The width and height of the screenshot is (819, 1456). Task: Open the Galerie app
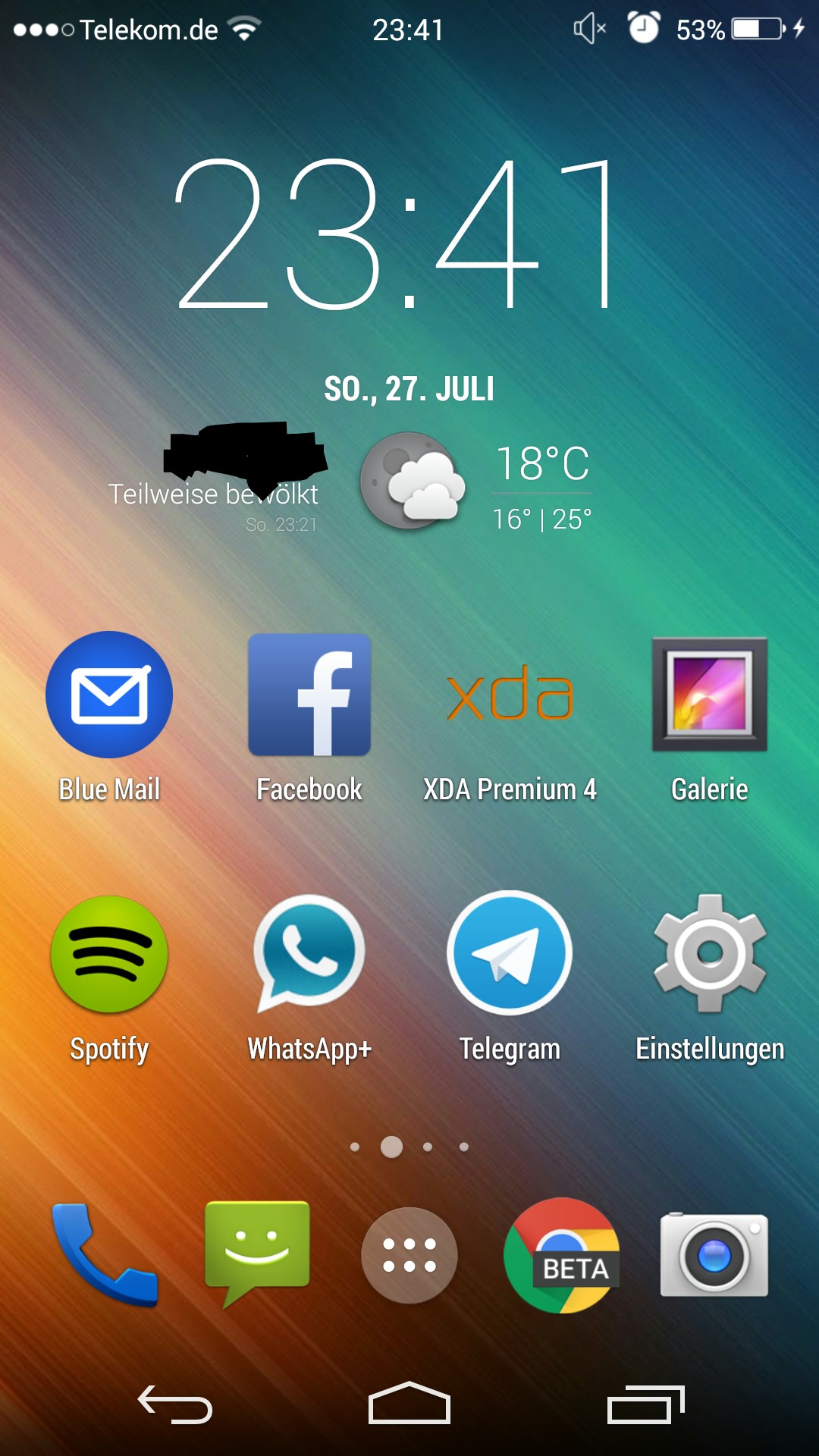710,695
